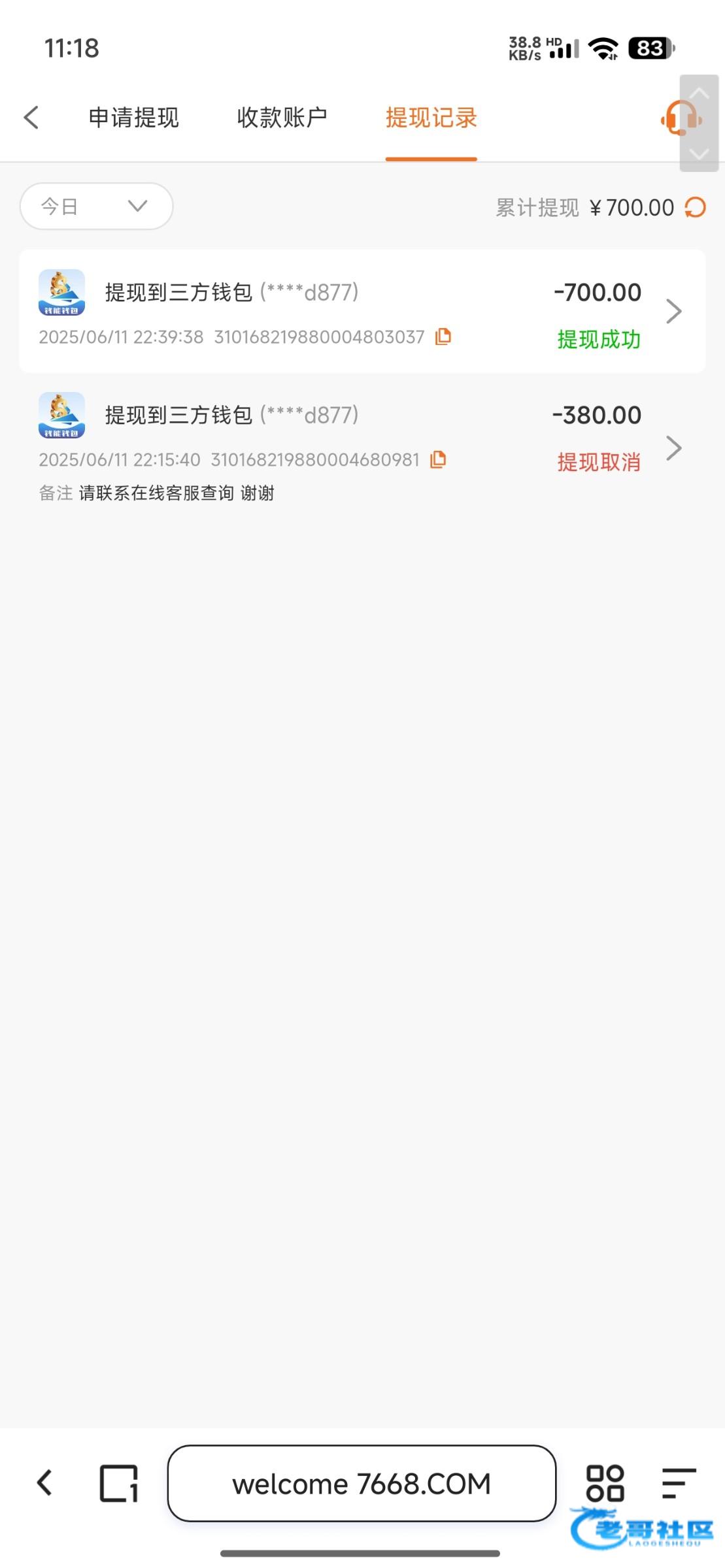This screenshot has width=725, height=1568.
Task: Open the browser hamburger menu
Action: click(678, 1483)
